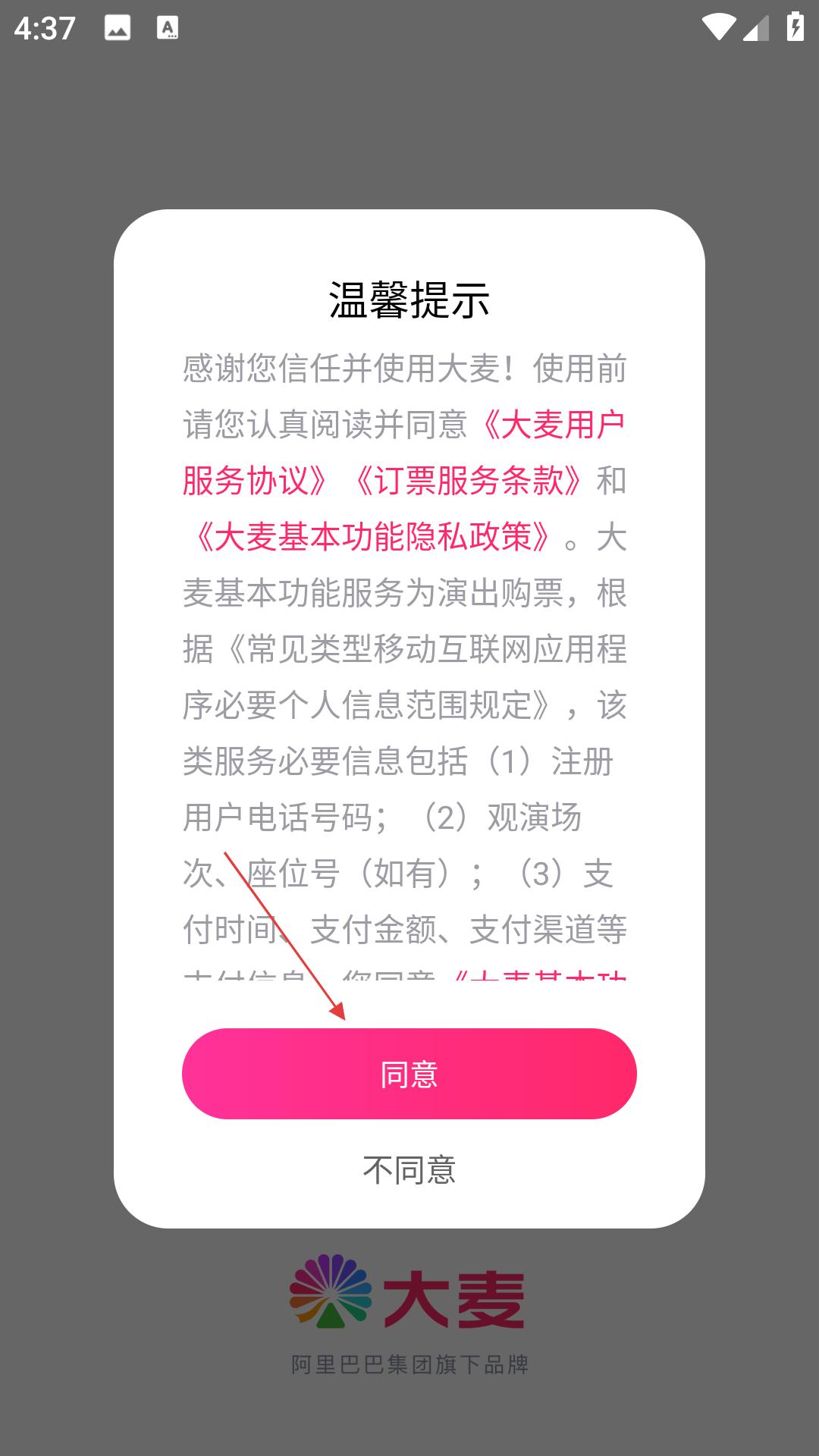Image resolution: width=819 pixels, height=1456 pixels.
Task: Open the 《订票服务条款》 link
Action: coord(468,481)
